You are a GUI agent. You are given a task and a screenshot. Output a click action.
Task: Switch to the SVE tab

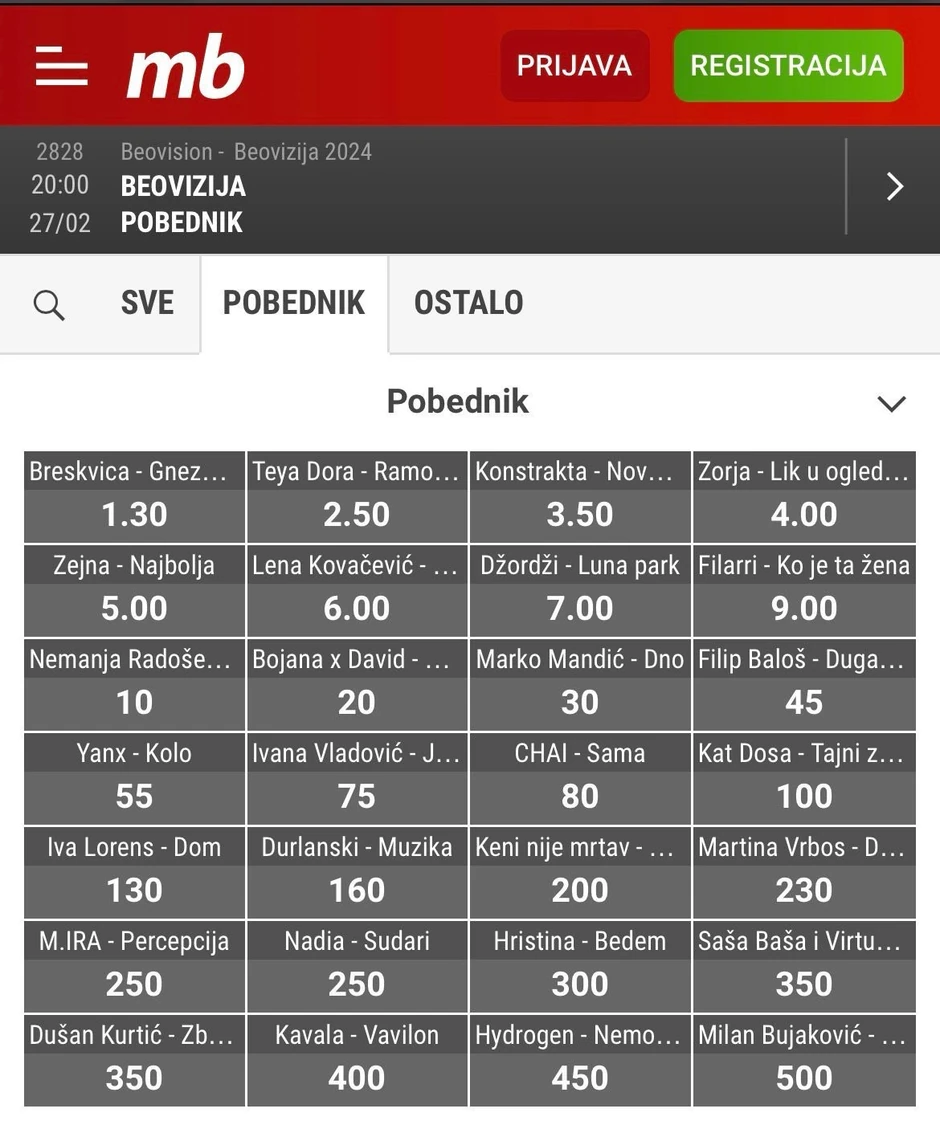[147, 303]
